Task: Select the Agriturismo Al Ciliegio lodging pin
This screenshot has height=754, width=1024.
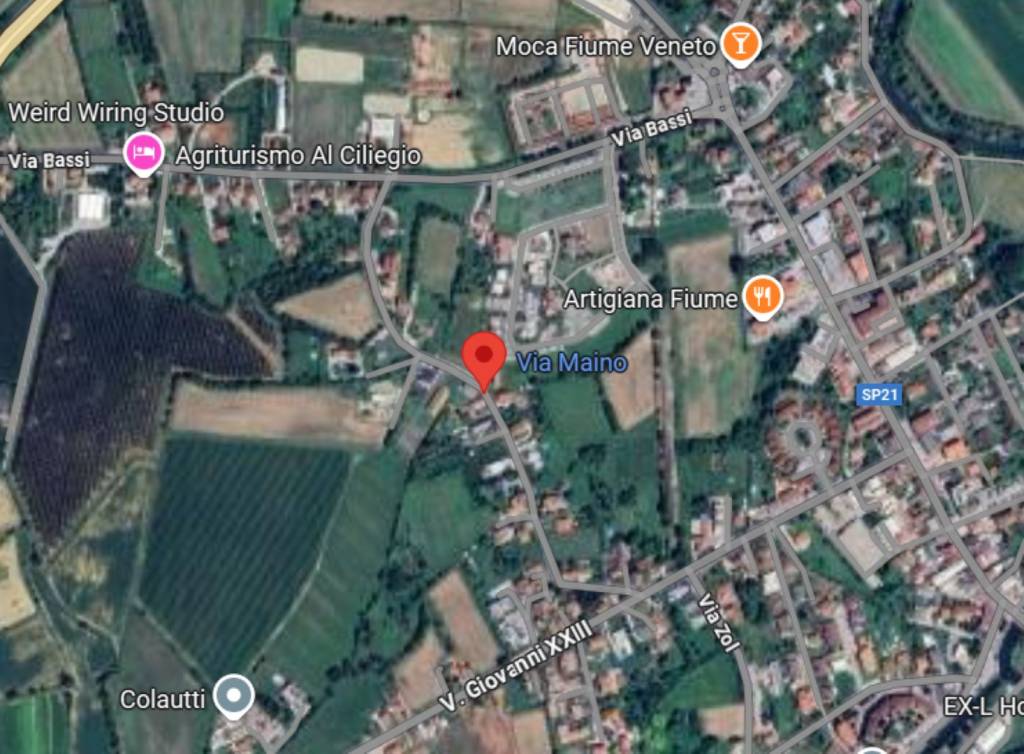Action: click(x=144, y=153)
